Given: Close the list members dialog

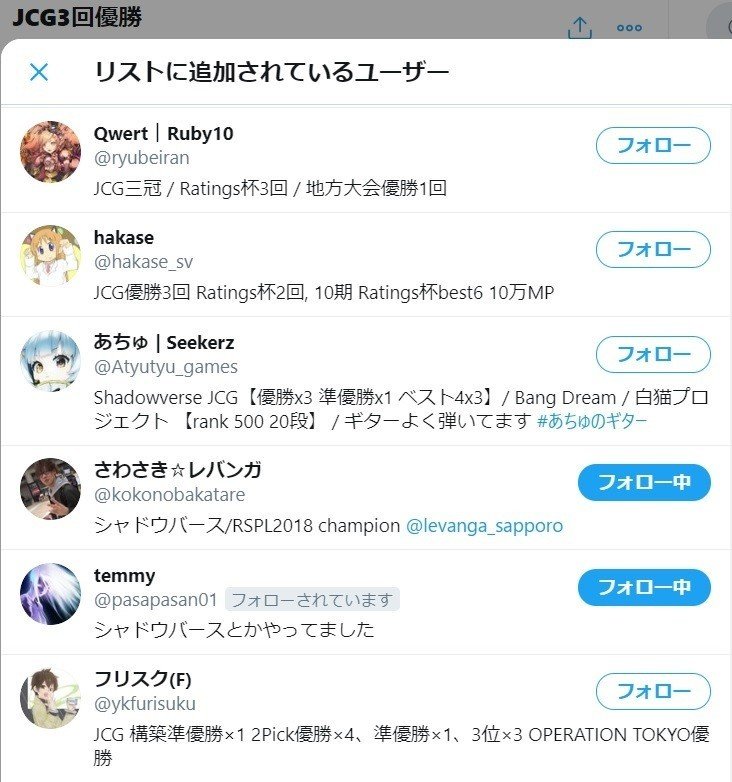Looking at the screenshot, I should 39,72.
